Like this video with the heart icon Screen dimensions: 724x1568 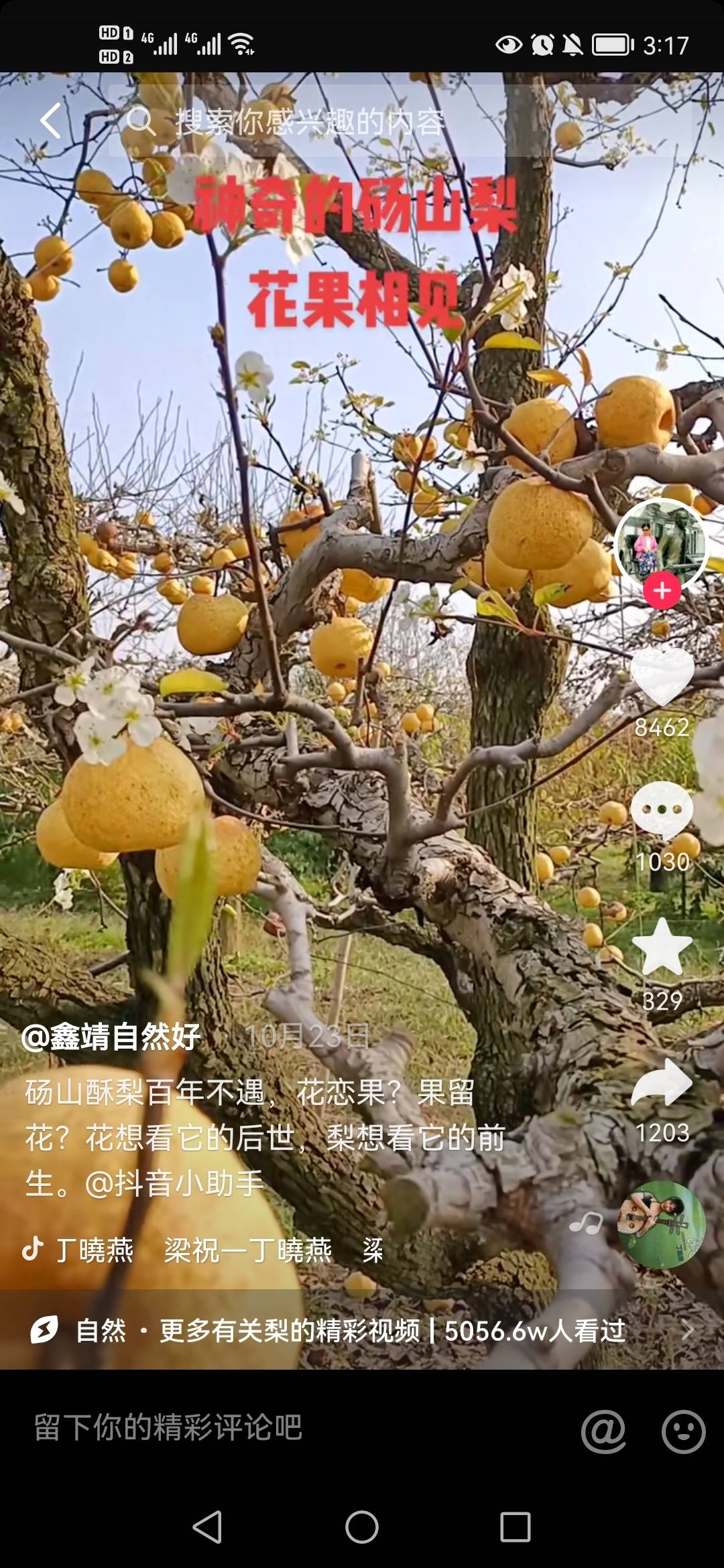pos(662,677)
